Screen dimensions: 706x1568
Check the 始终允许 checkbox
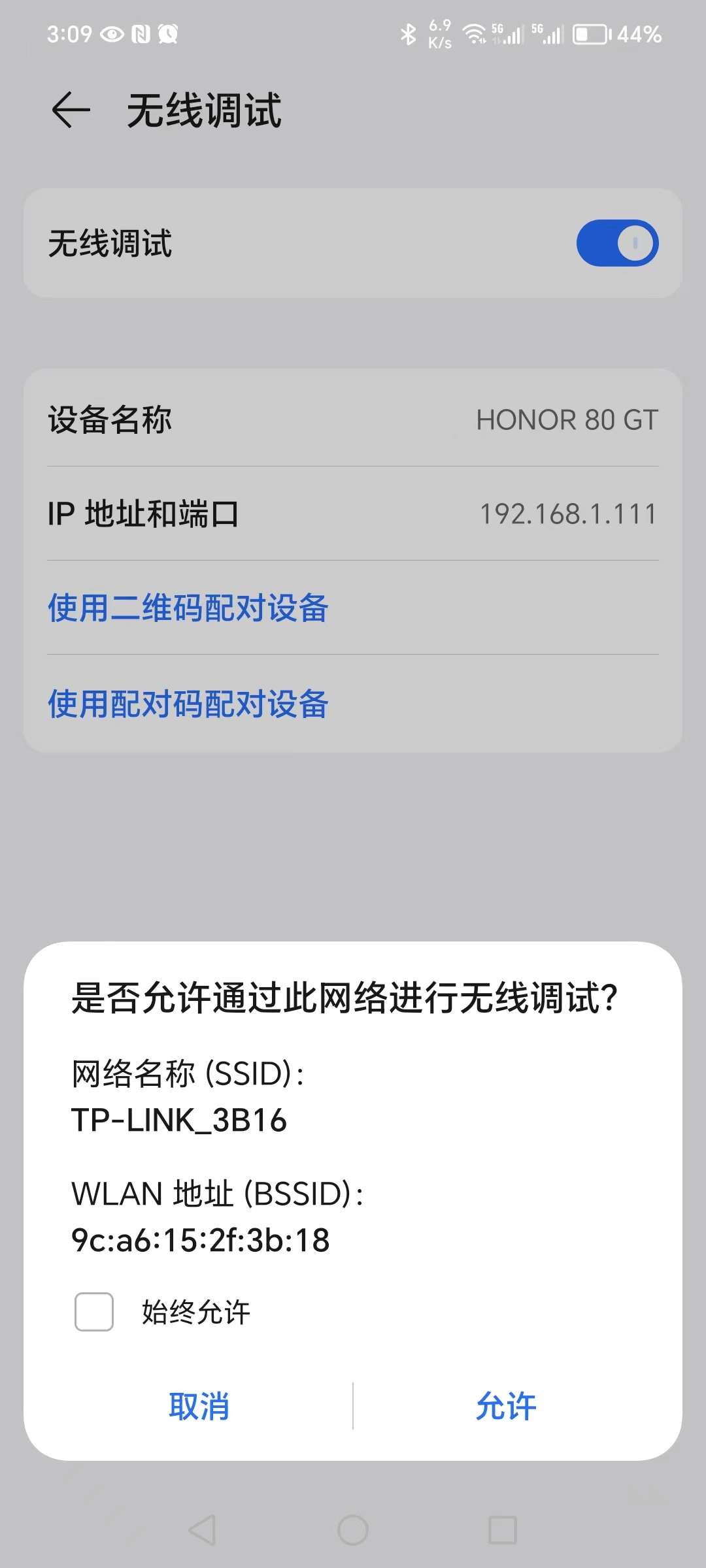(x=94, y=1311)
